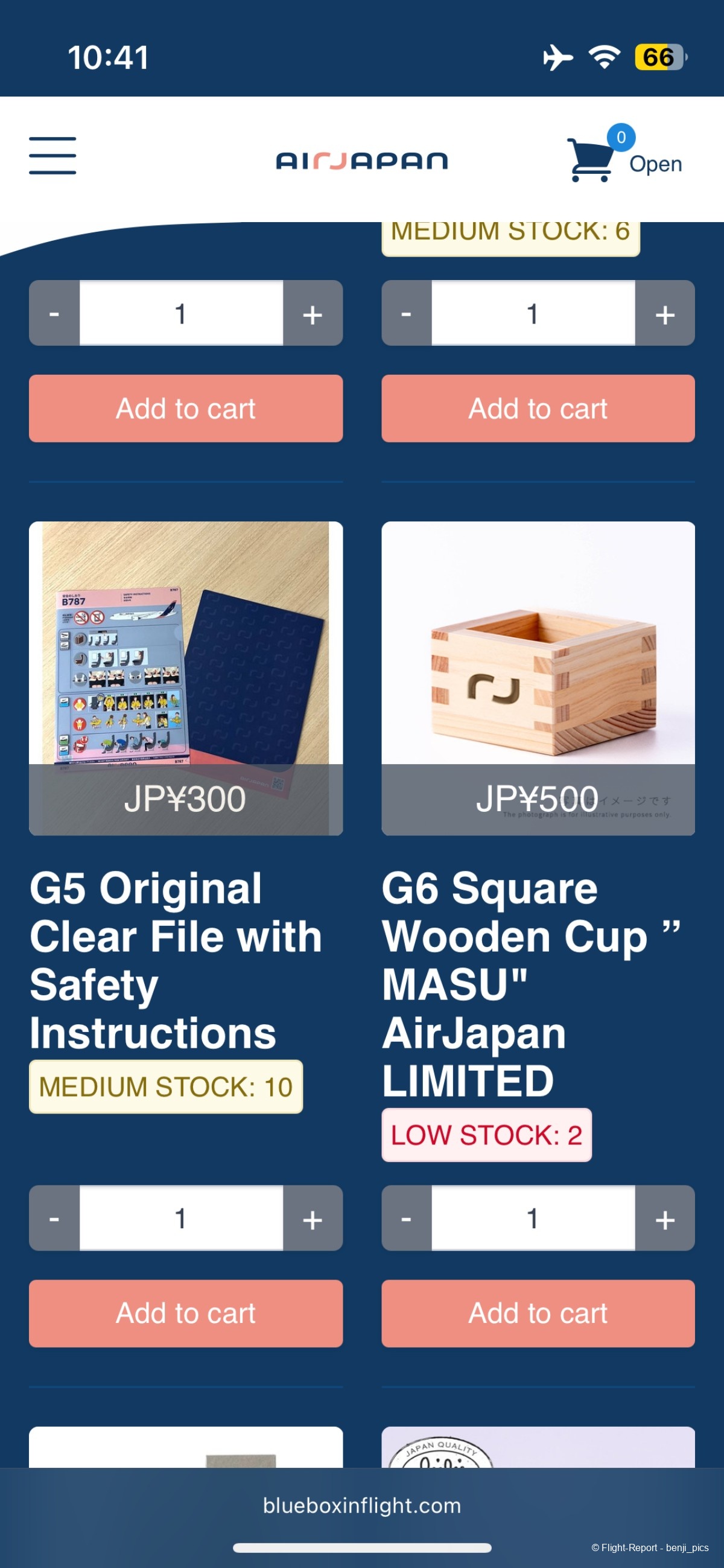
Task: Tap quantity field for G6 Wooden Cup
Action: click(533, 1219)
